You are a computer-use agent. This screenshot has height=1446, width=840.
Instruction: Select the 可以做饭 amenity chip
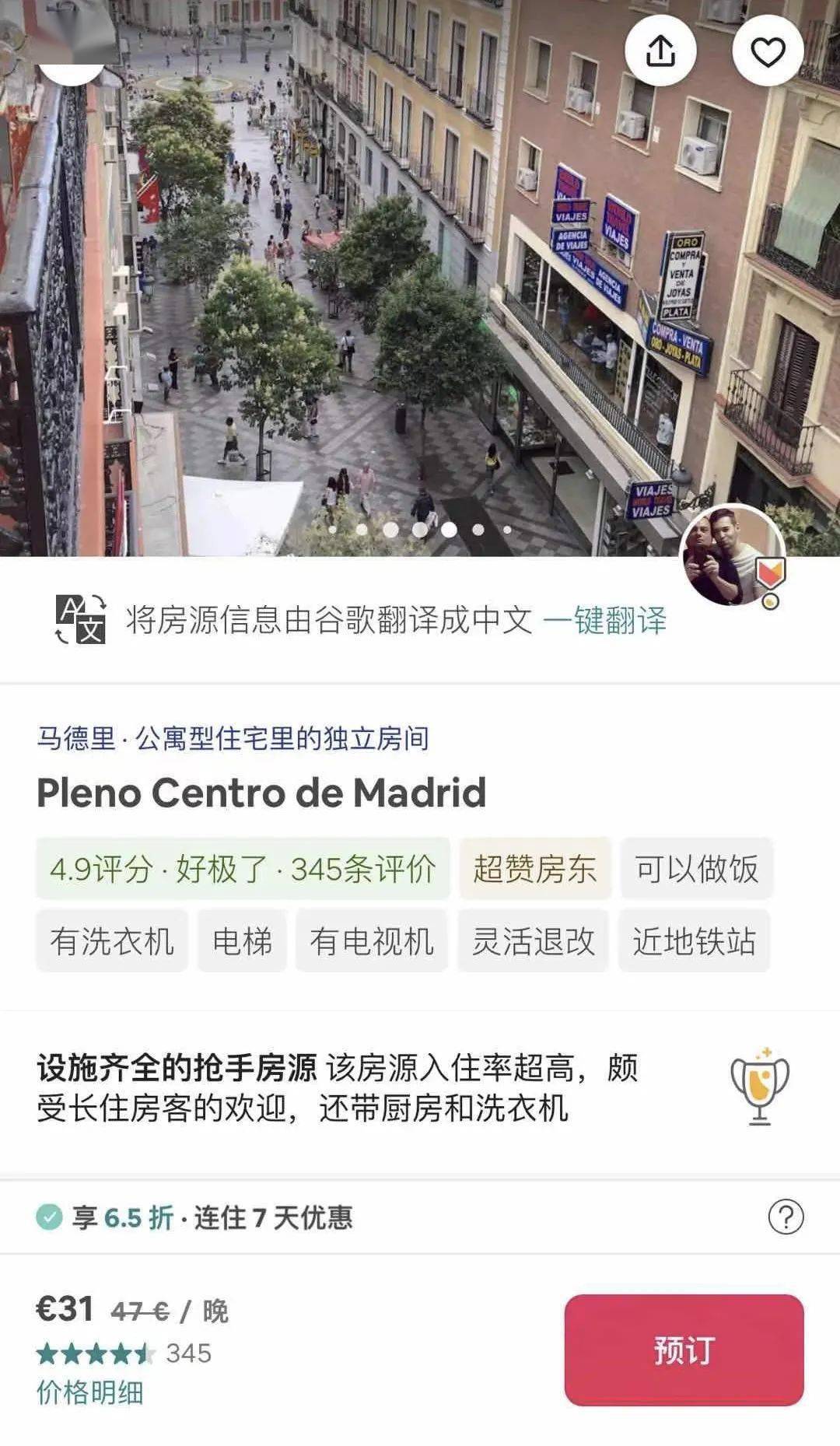[696, 869]
